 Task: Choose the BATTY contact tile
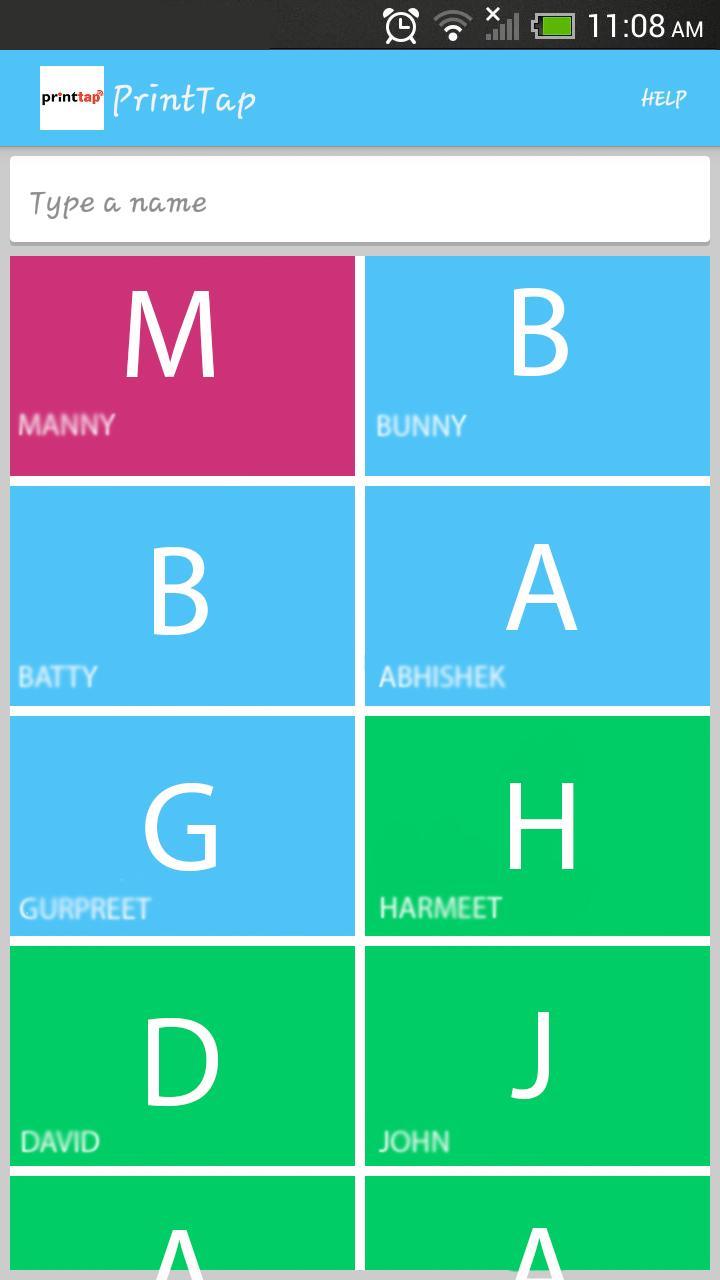[x=182, y=596]
